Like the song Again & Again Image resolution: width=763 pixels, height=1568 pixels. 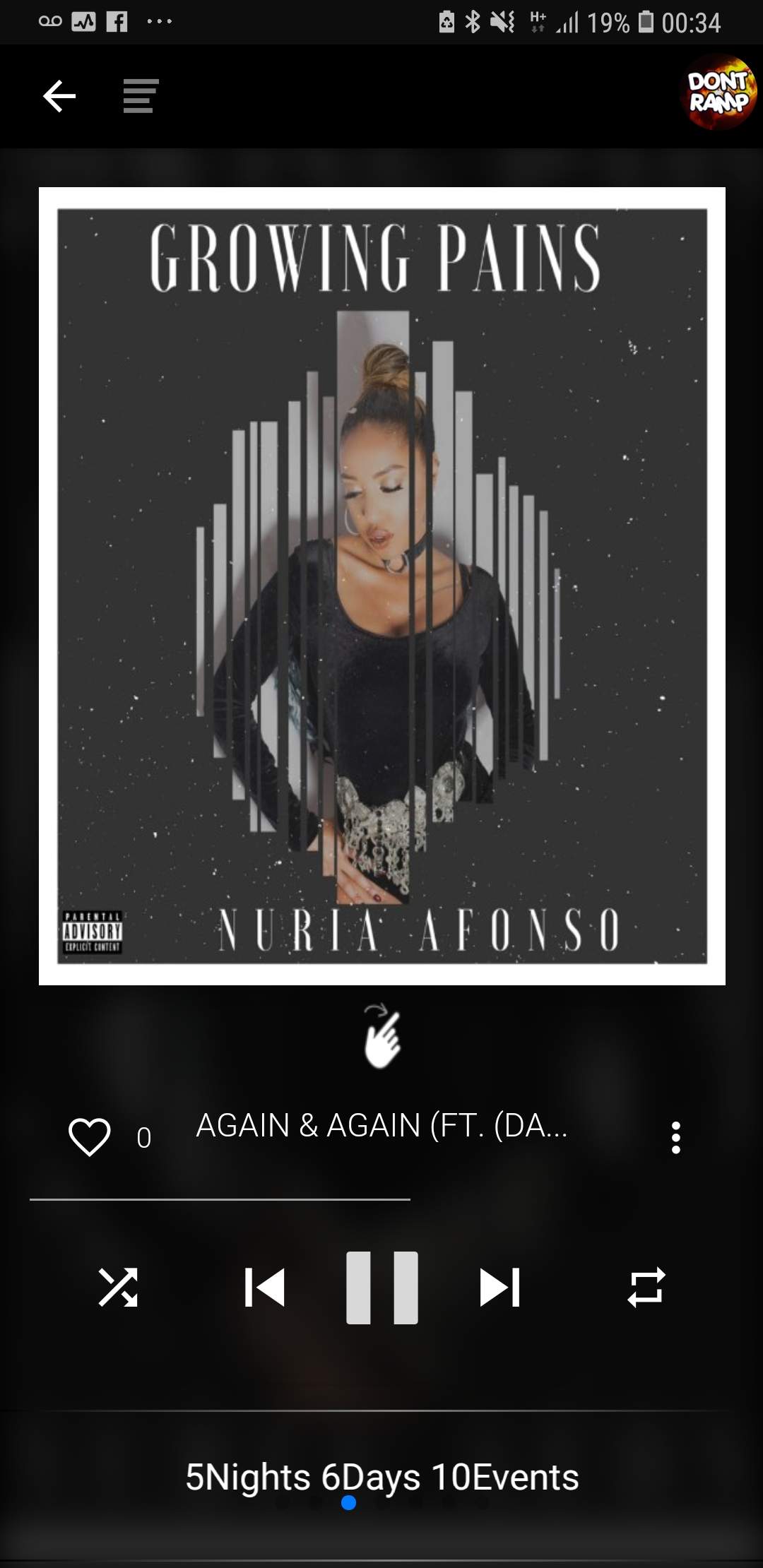click(x=90, y=1137)
